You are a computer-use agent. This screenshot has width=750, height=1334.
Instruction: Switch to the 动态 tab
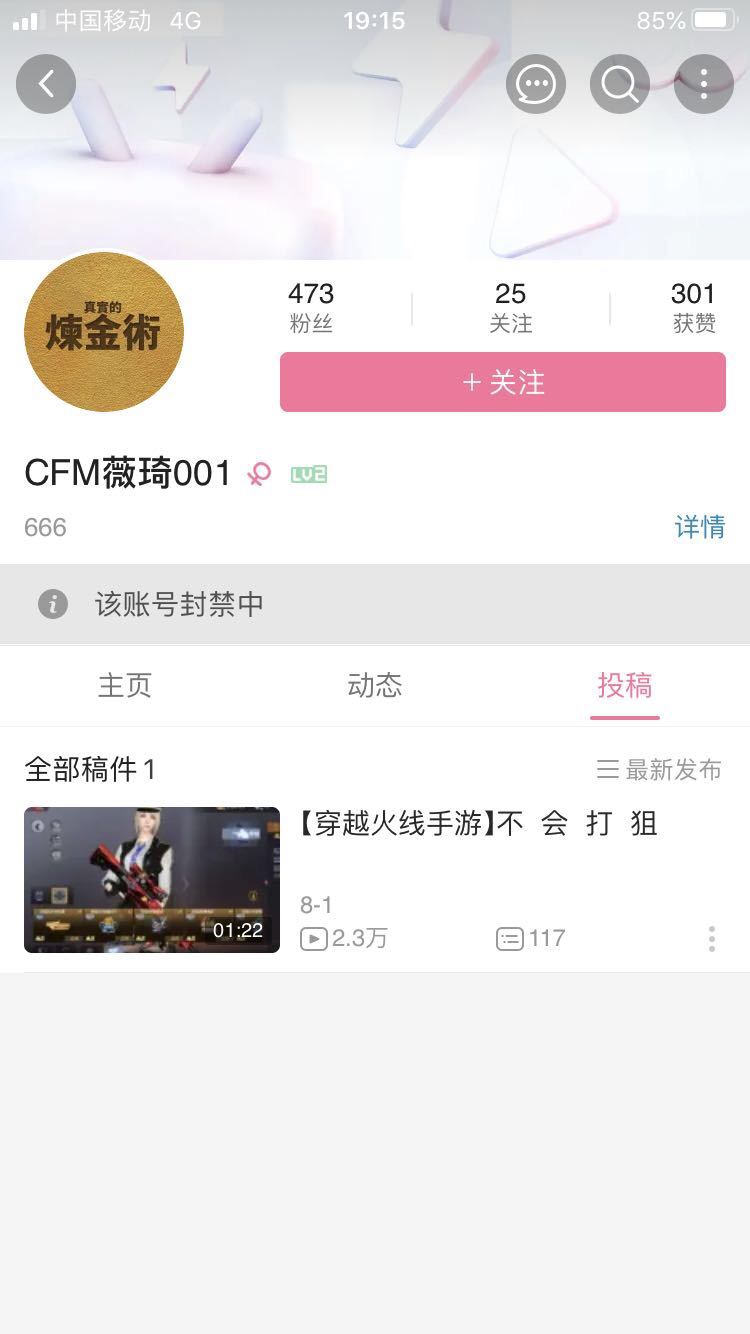375,685
